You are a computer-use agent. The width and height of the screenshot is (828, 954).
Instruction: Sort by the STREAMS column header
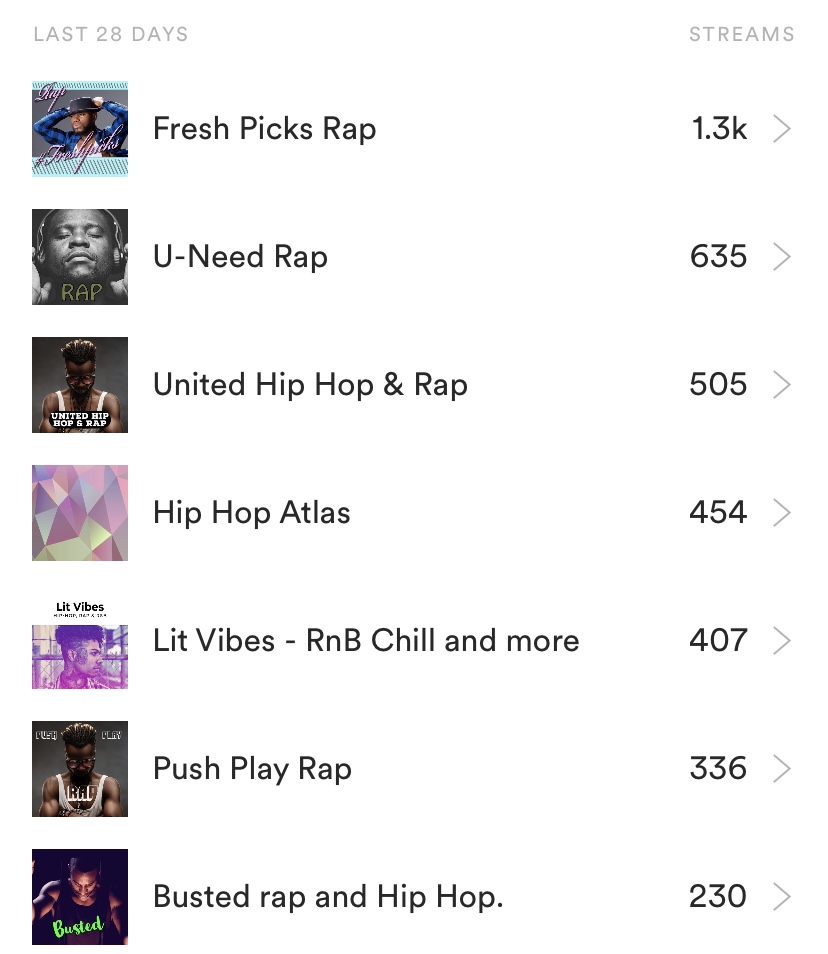click(742, 33)
